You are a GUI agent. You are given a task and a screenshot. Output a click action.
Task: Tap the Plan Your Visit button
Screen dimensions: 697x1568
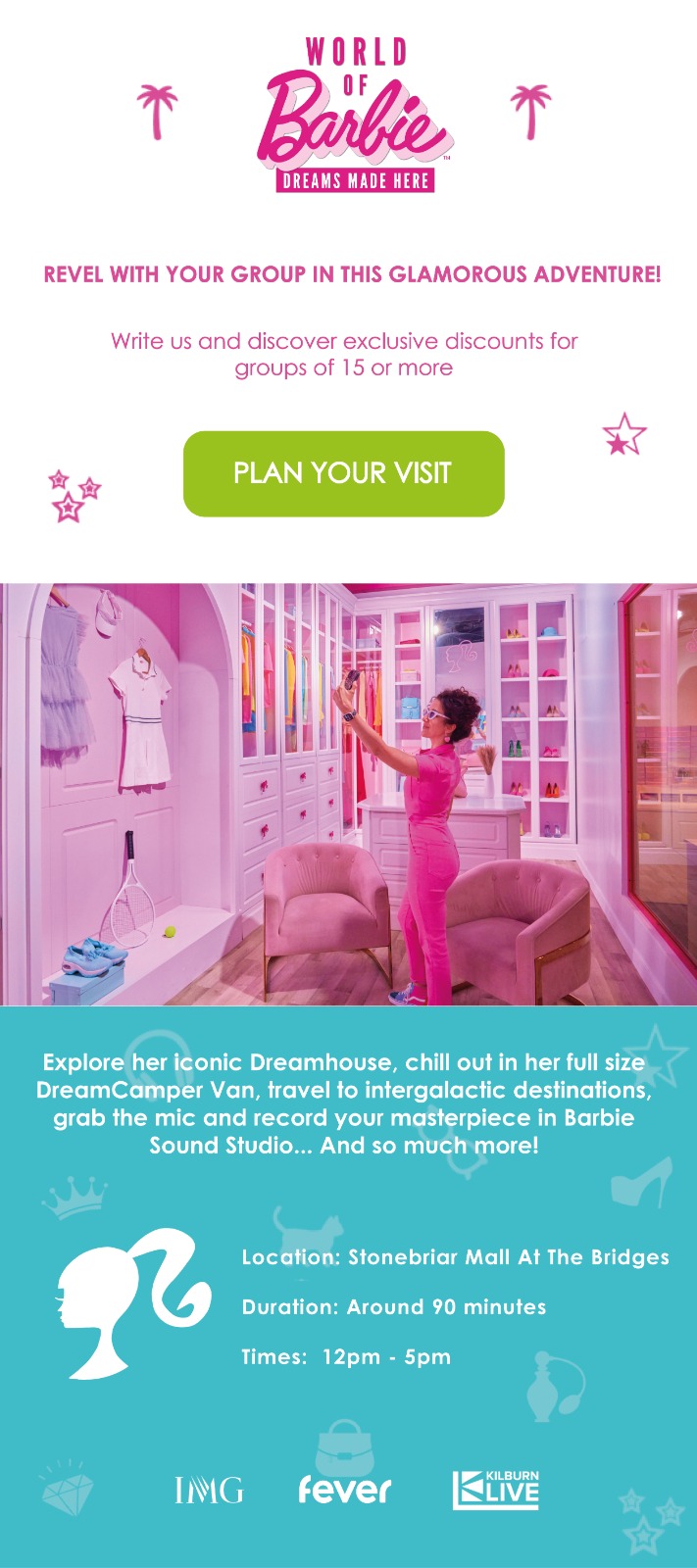[x=343, y=473]
